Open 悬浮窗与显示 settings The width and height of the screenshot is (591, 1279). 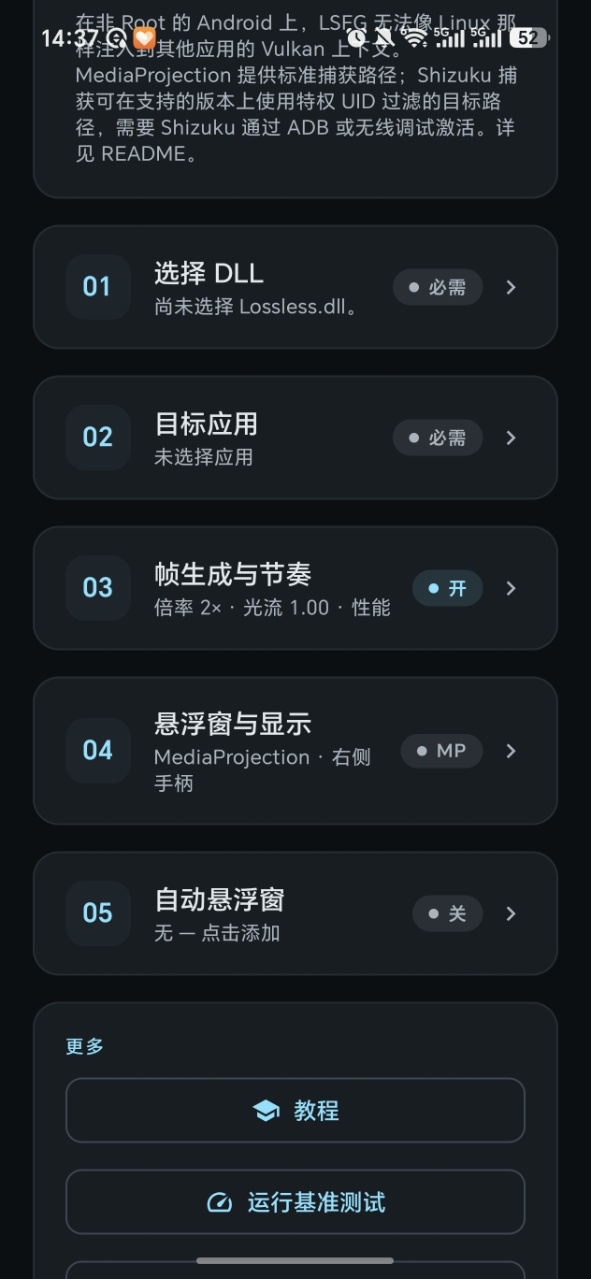pyautogui.click(x=295, y=750)
